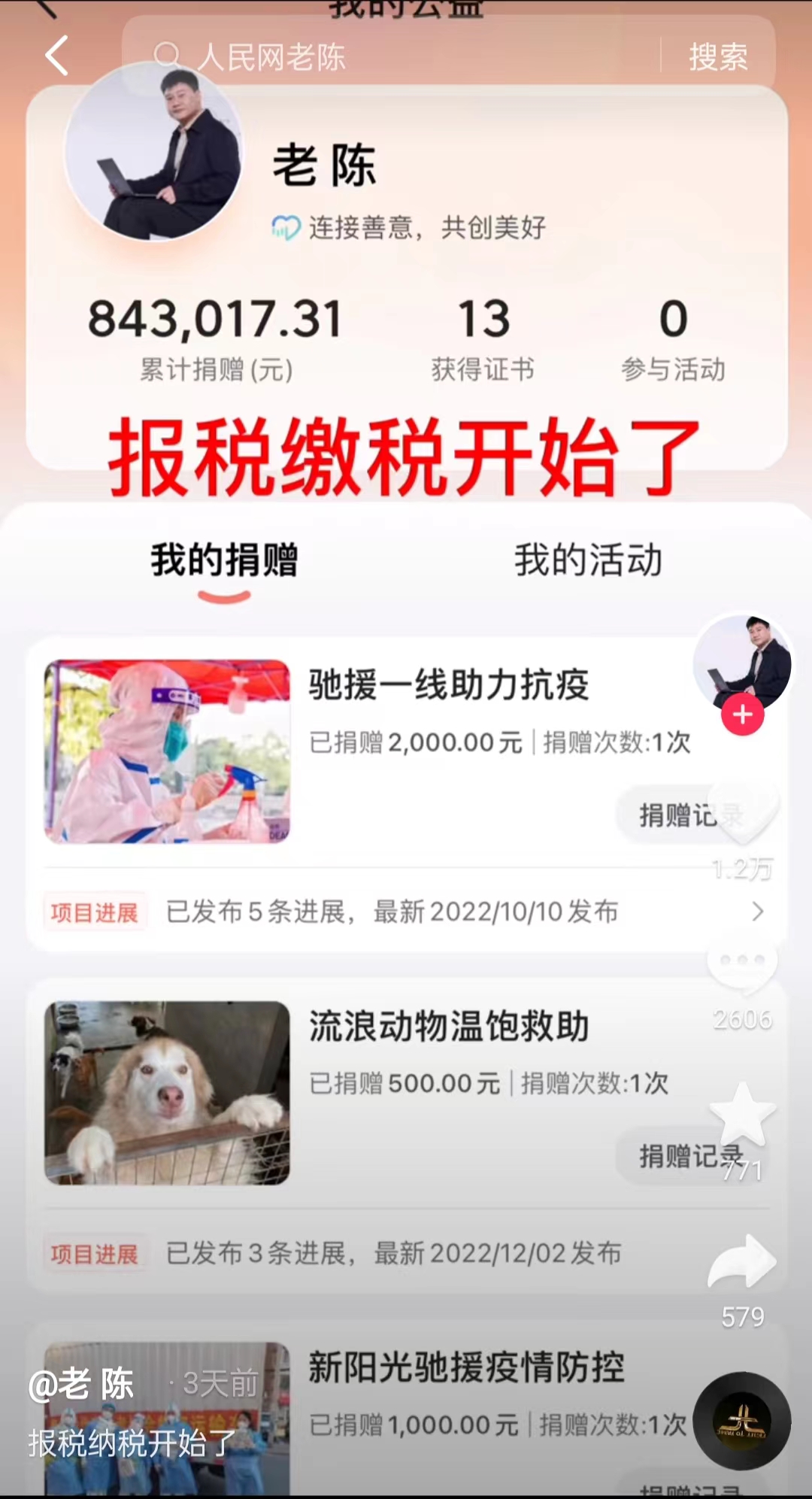This screenshot has height=1499, width=812.
Task: Open the spinning music disc
Action: 742,1421
